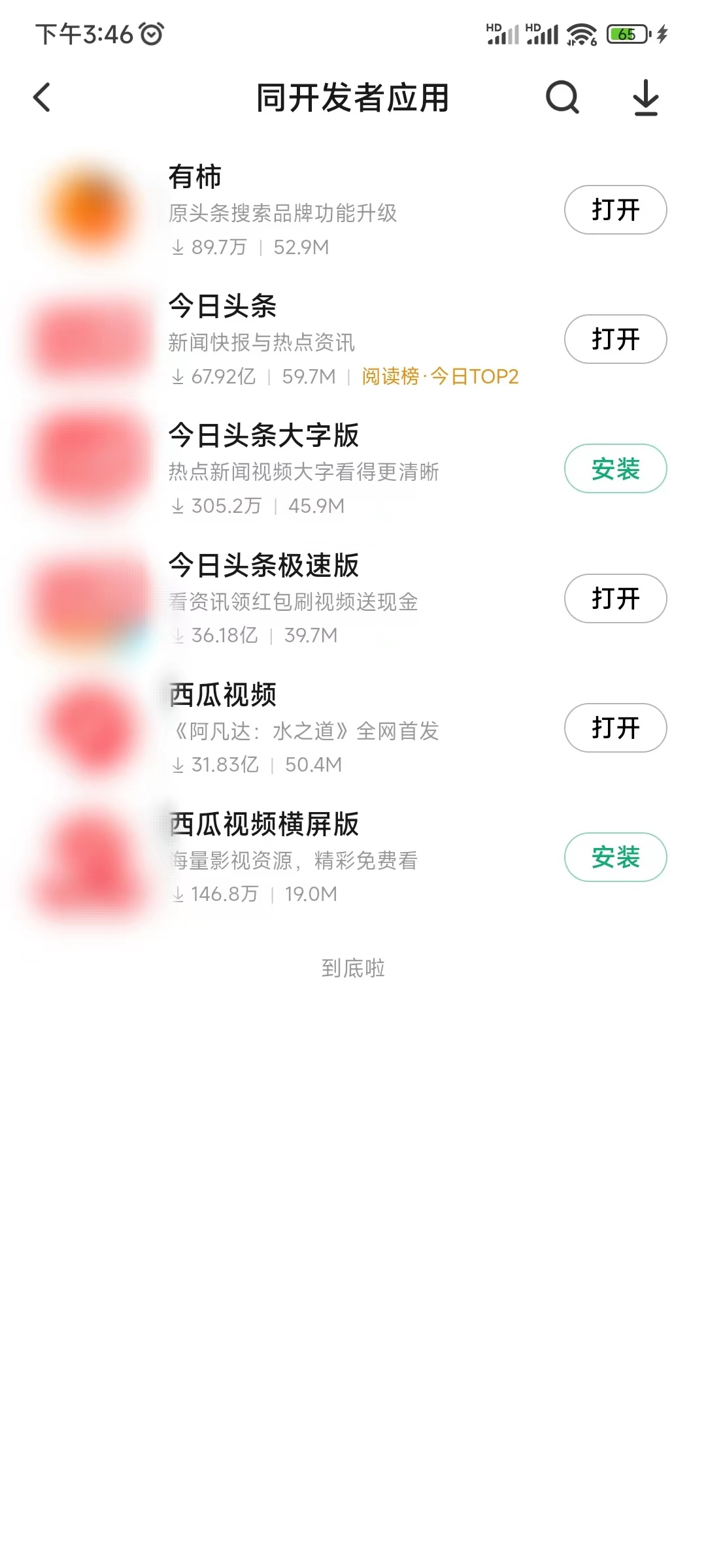Image resolution: width=706 pixels, height=1568 pixels.
Task: Install 西瓜视频横屏版
Action: 615,857
